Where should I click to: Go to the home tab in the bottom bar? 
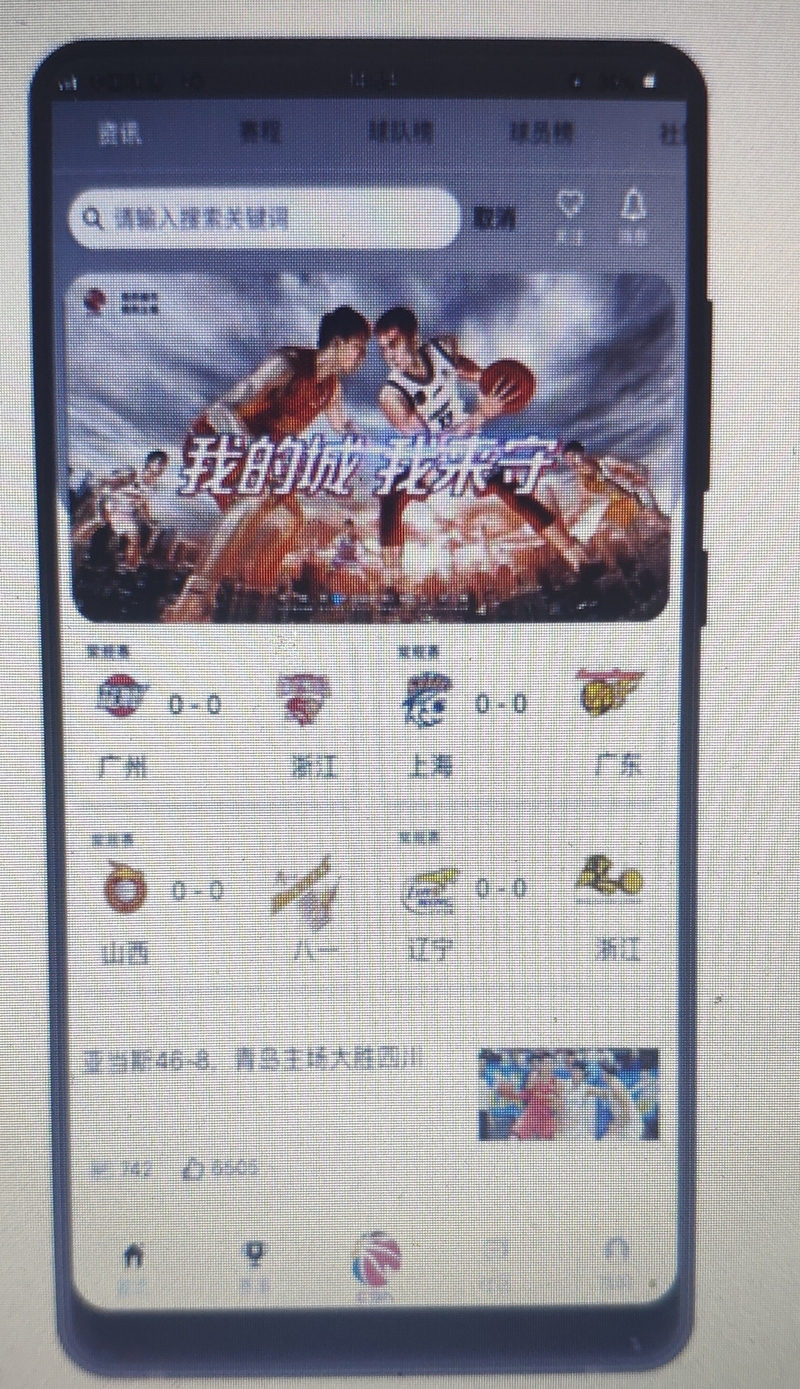point(132,1263)
